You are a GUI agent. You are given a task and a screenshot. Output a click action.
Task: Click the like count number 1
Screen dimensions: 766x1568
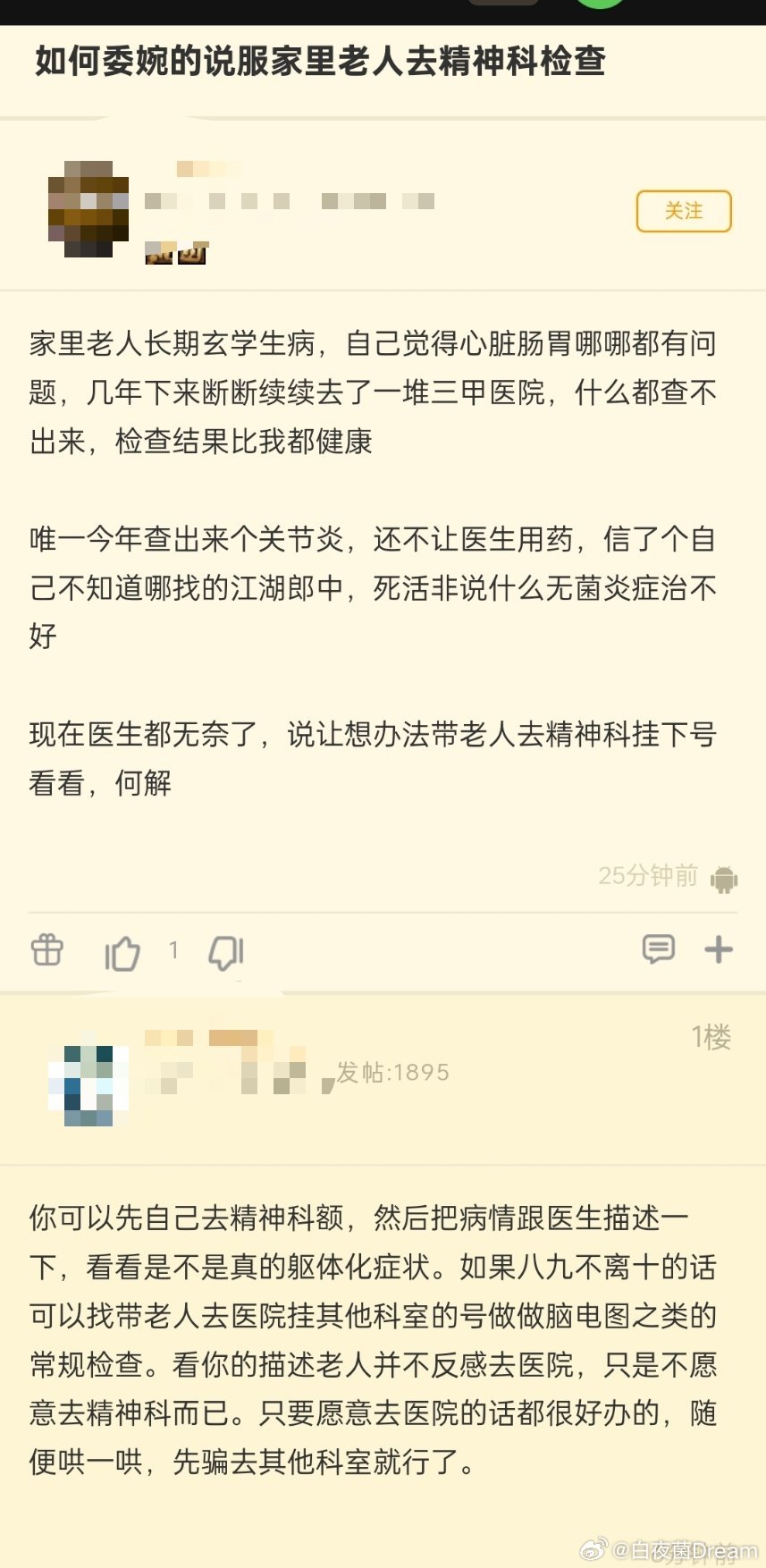point(174,951)
